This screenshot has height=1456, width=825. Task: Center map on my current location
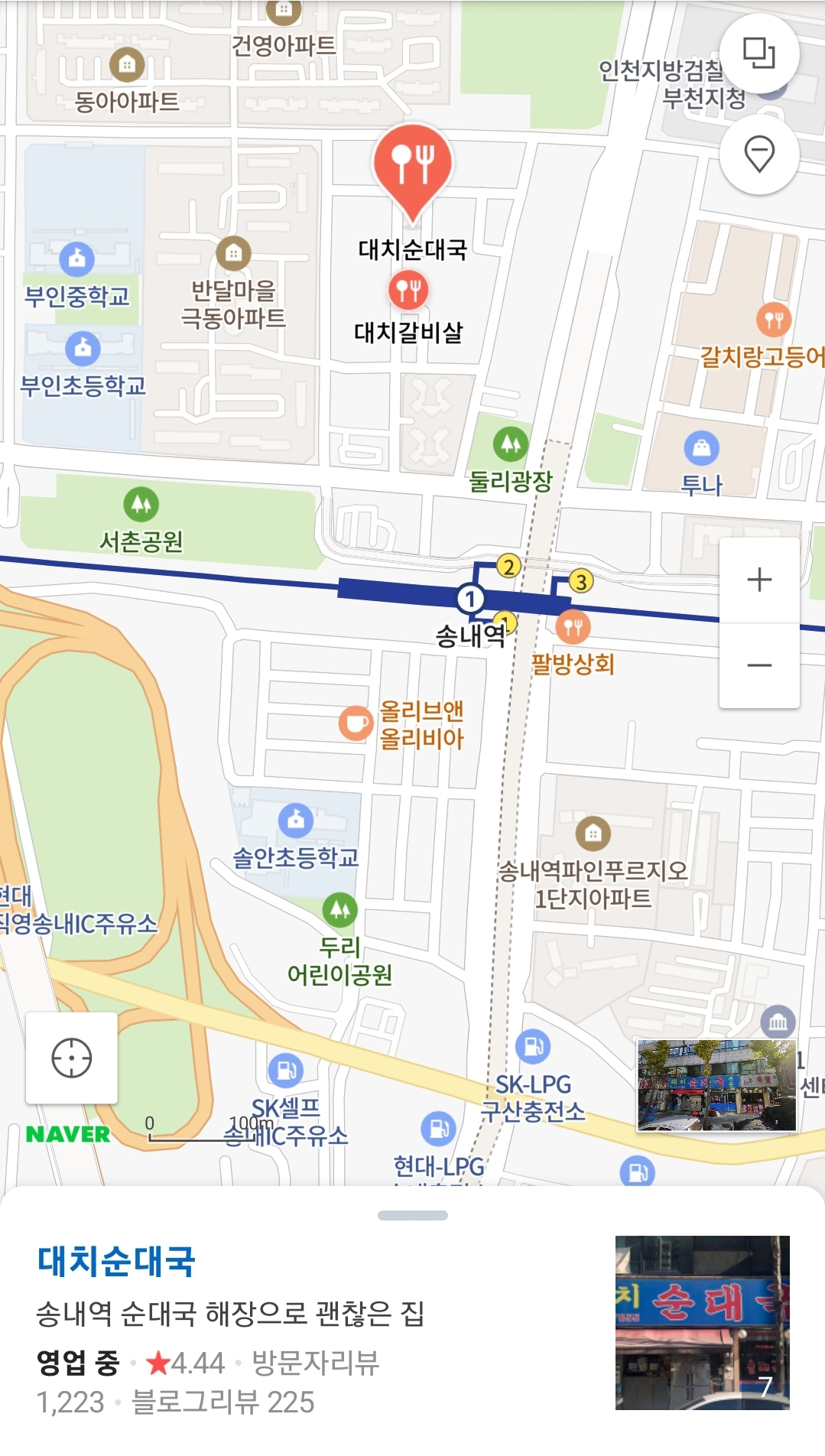(x=72, y=1058)
